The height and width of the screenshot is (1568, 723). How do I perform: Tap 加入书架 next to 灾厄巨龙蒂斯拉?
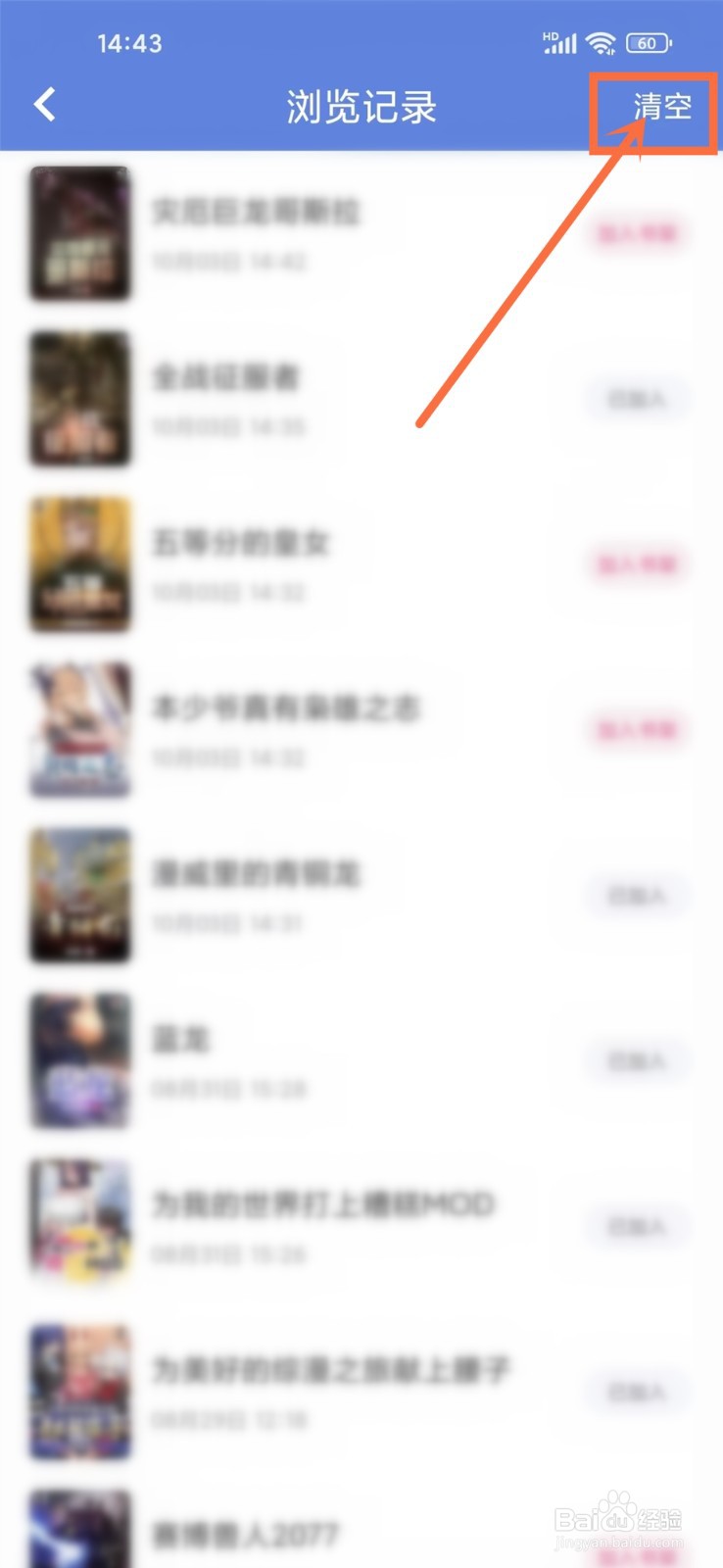(638, 234)
